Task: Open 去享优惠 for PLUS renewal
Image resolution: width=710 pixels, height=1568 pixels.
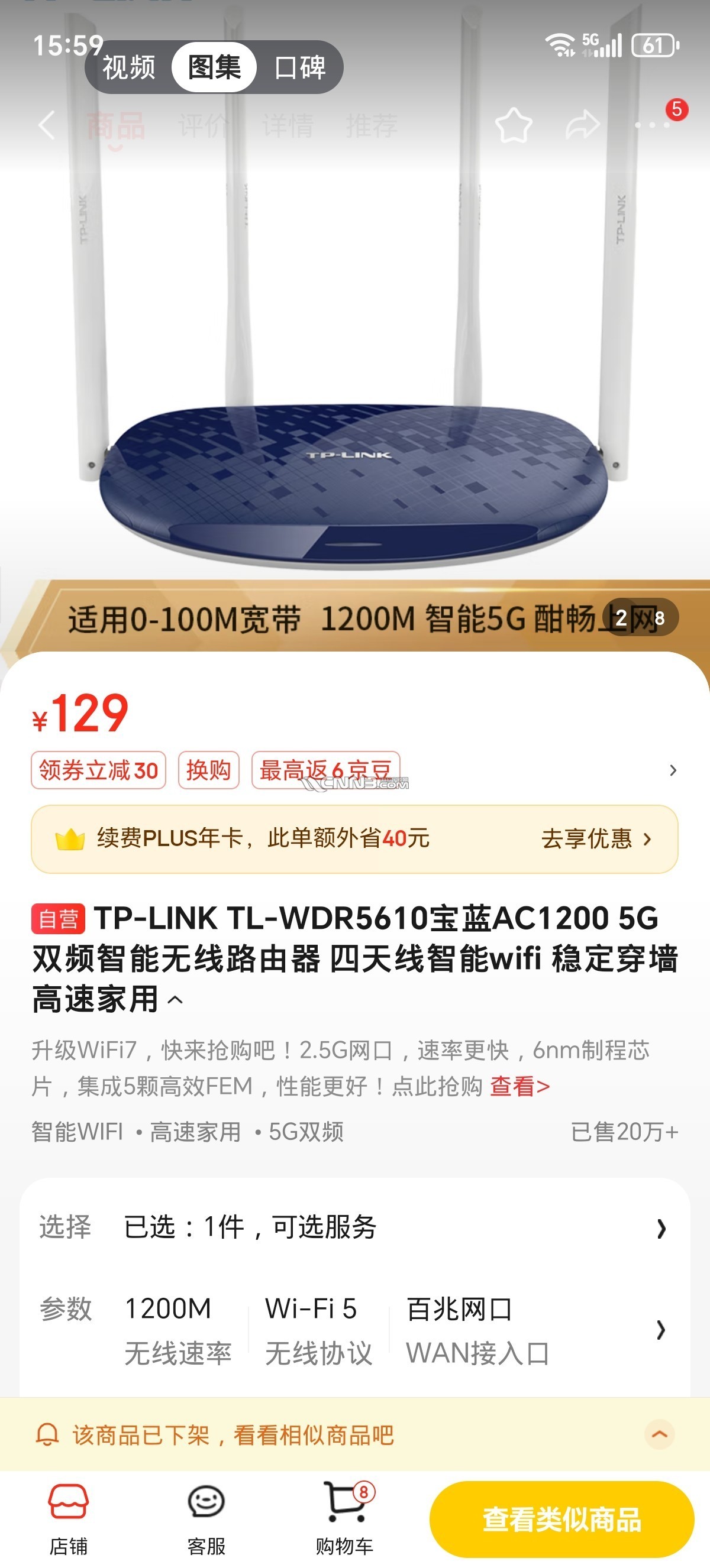Action: coord(596,840)
